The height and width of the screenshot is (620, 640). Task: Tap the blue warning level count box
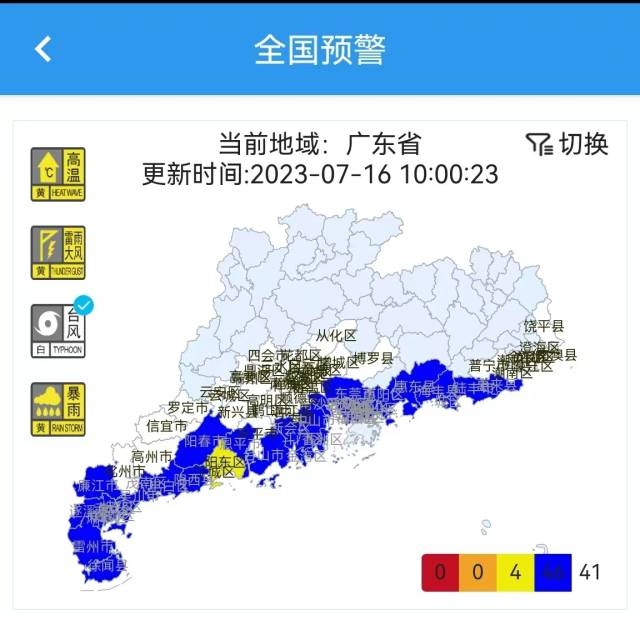click(x=554, y=572)
